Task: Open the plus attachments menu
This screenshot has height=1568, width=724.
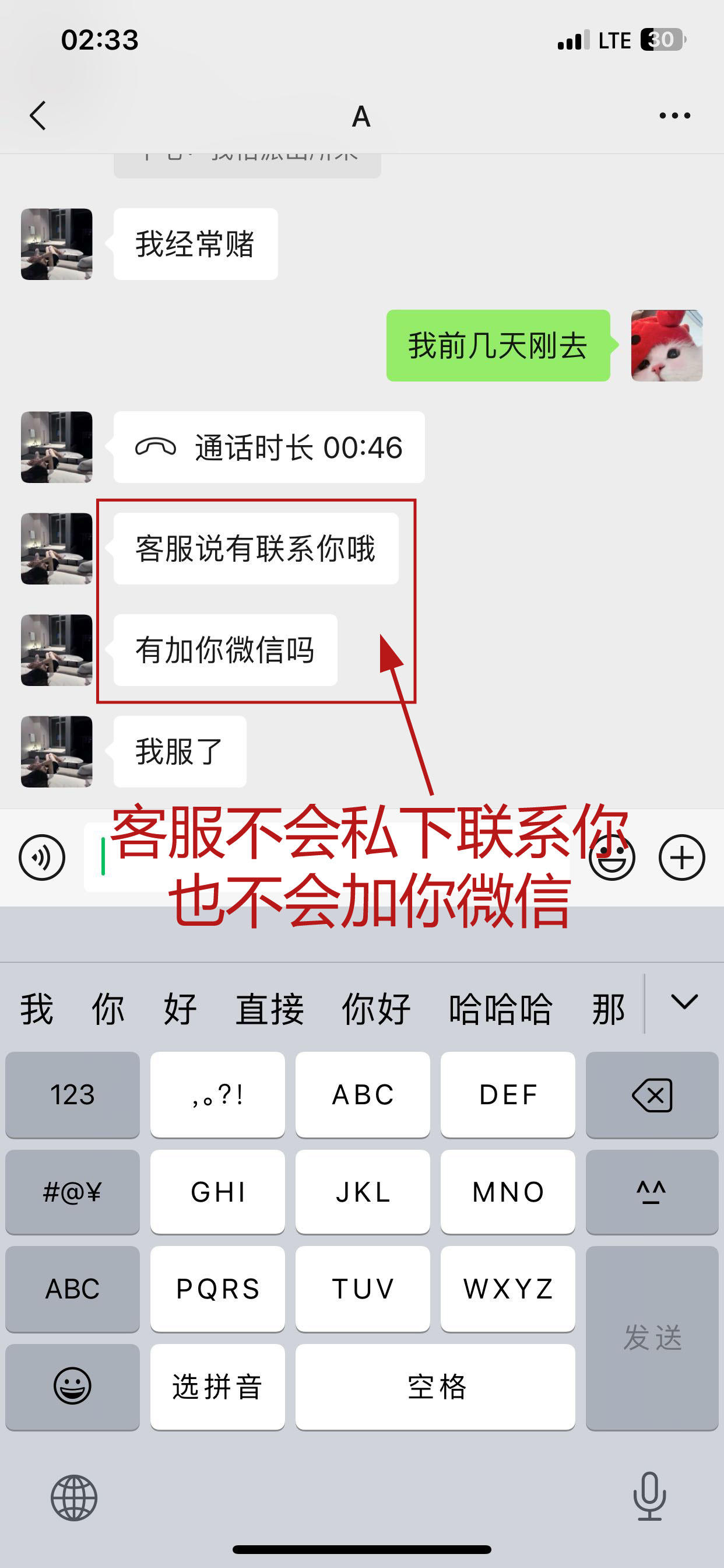Action: (x=681, y=857)
